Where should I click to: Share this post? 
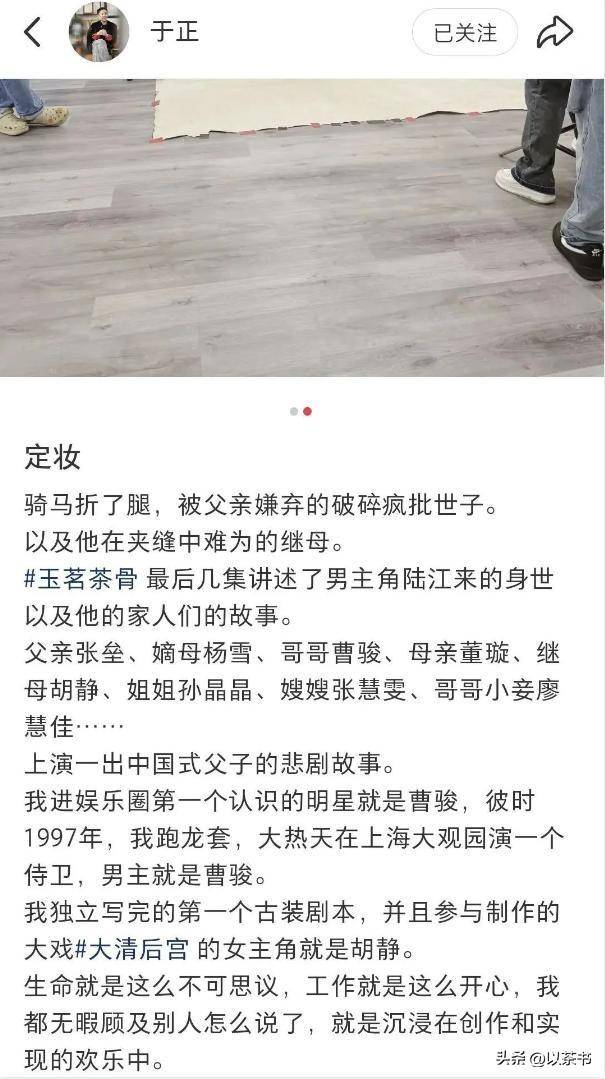(x=554, y=32)
